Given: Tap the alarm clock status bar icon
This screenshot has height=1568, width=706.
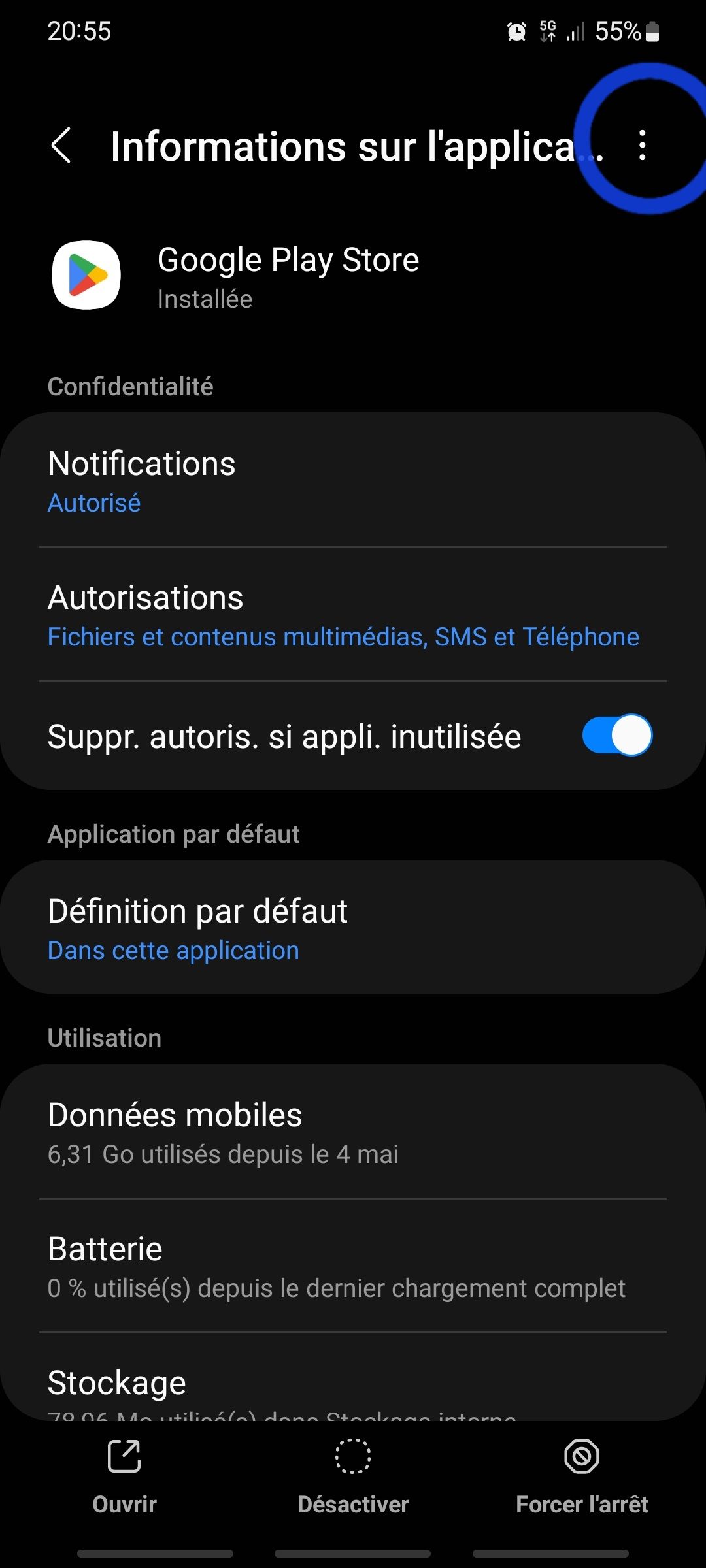Looking at the screenshot, I should [516, 31].
